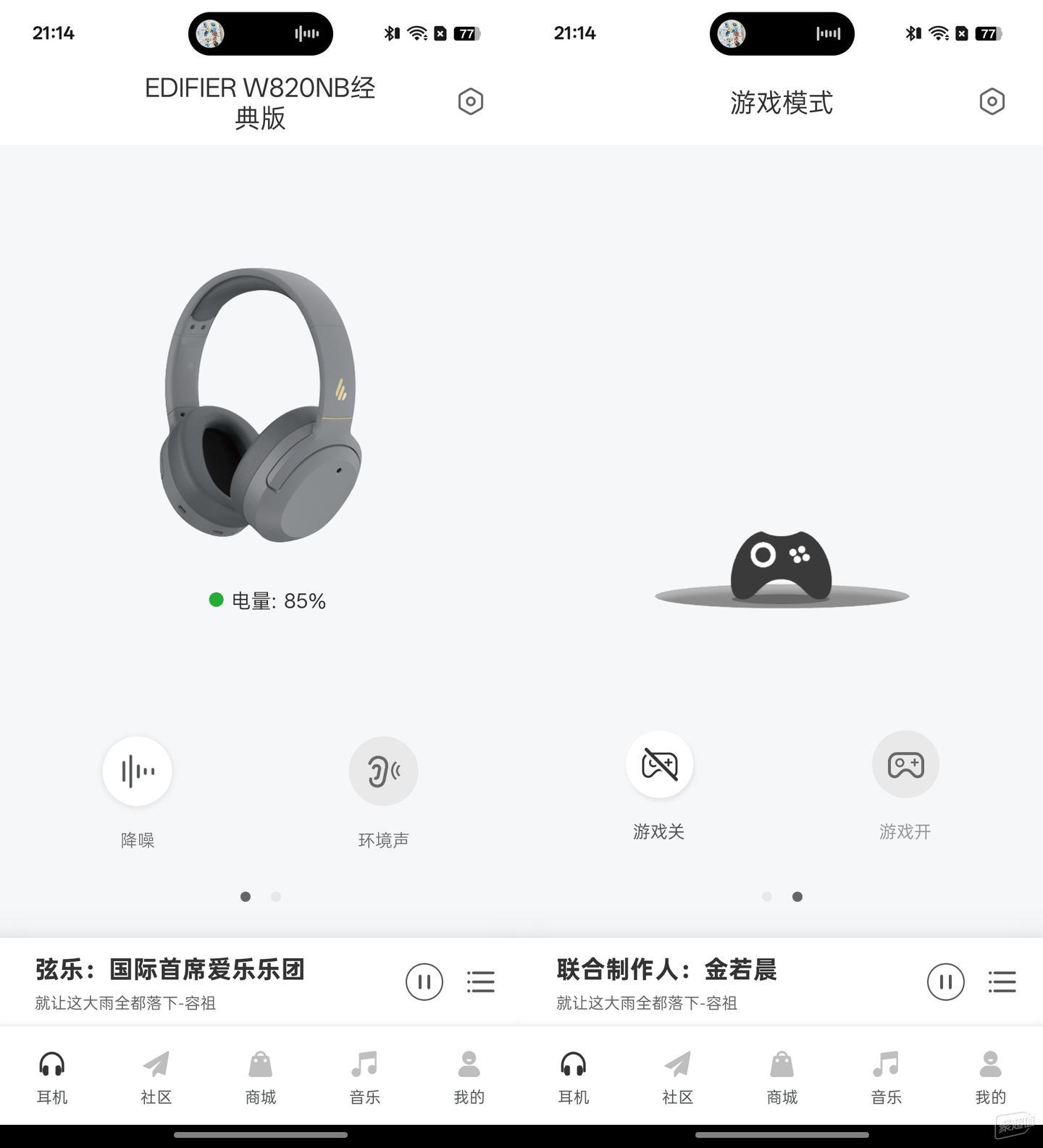Screen dimensions: 1043x1148
Task: Select 游戏关 to disable game mode
Action: tap(659, 765)
